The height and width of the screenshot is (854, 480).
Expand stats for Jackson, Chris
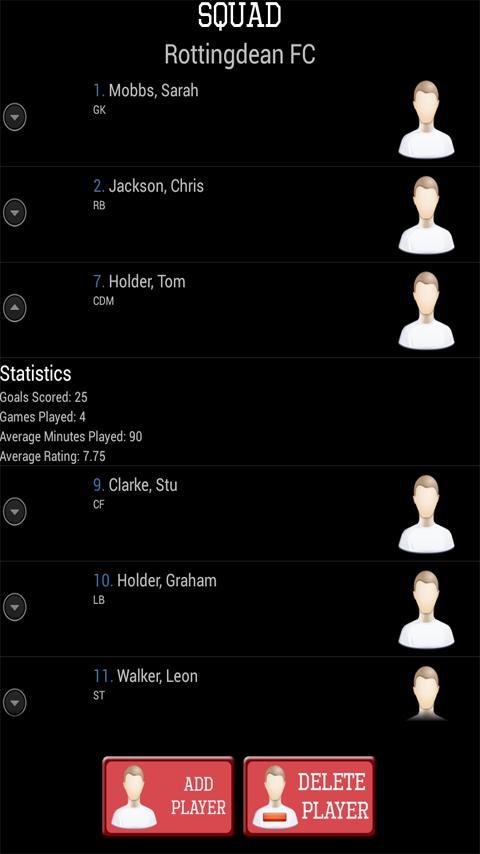click(15, 212)
